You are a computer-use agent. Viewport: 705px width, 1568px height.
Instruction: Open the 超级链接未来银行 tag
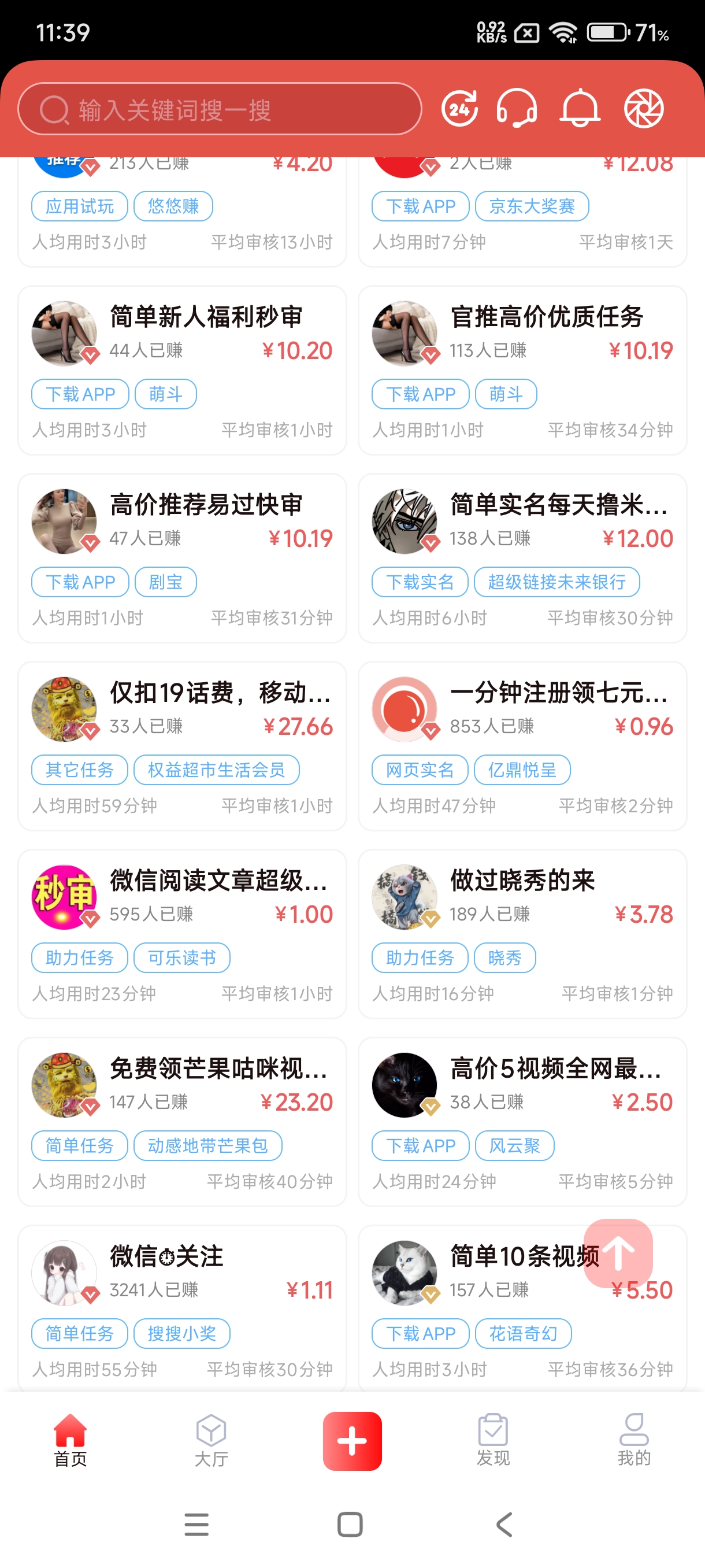[x=556, y=582]
